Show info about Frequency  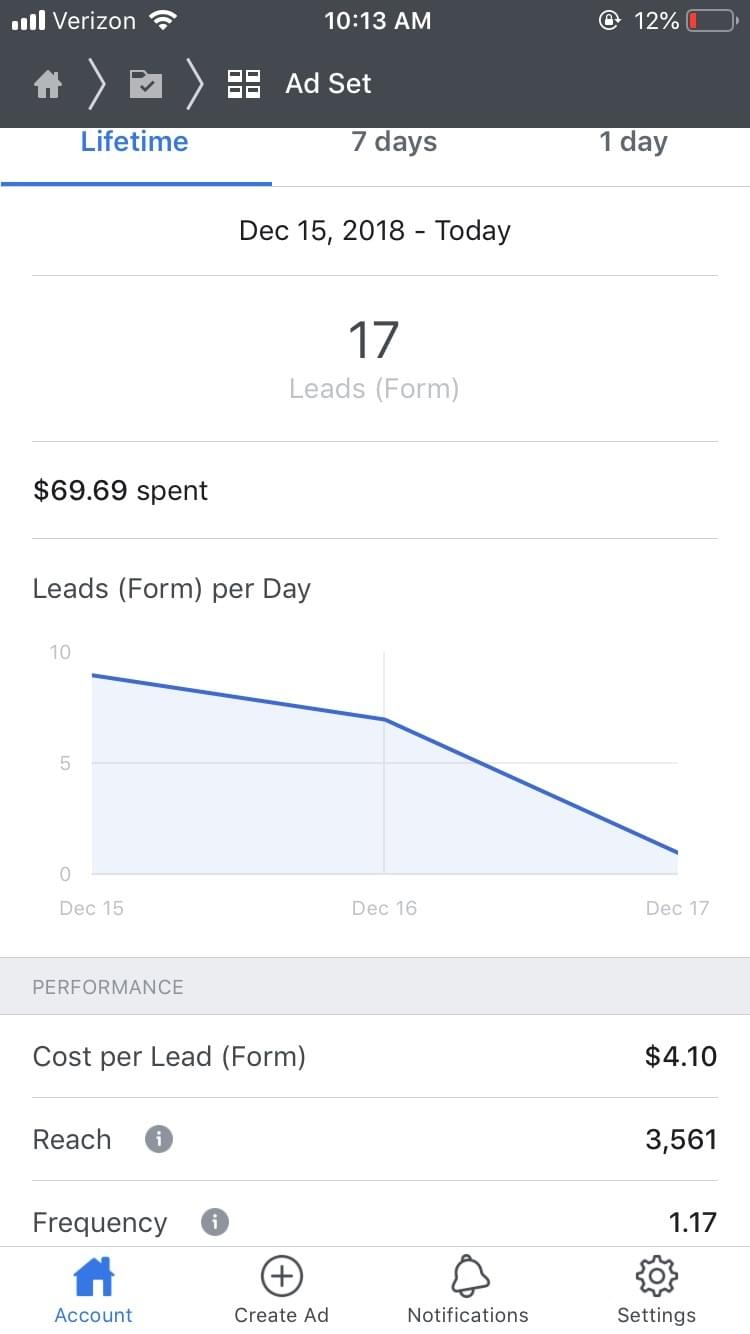click(215, 1222)
